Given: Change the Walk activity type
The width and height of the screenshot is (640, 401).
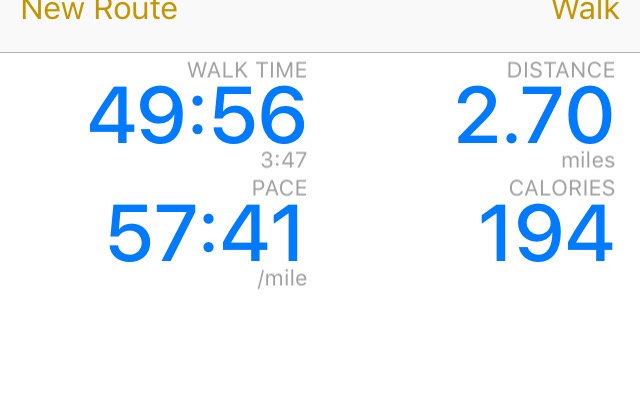Looking at the screenshot, I should [585, 11].
